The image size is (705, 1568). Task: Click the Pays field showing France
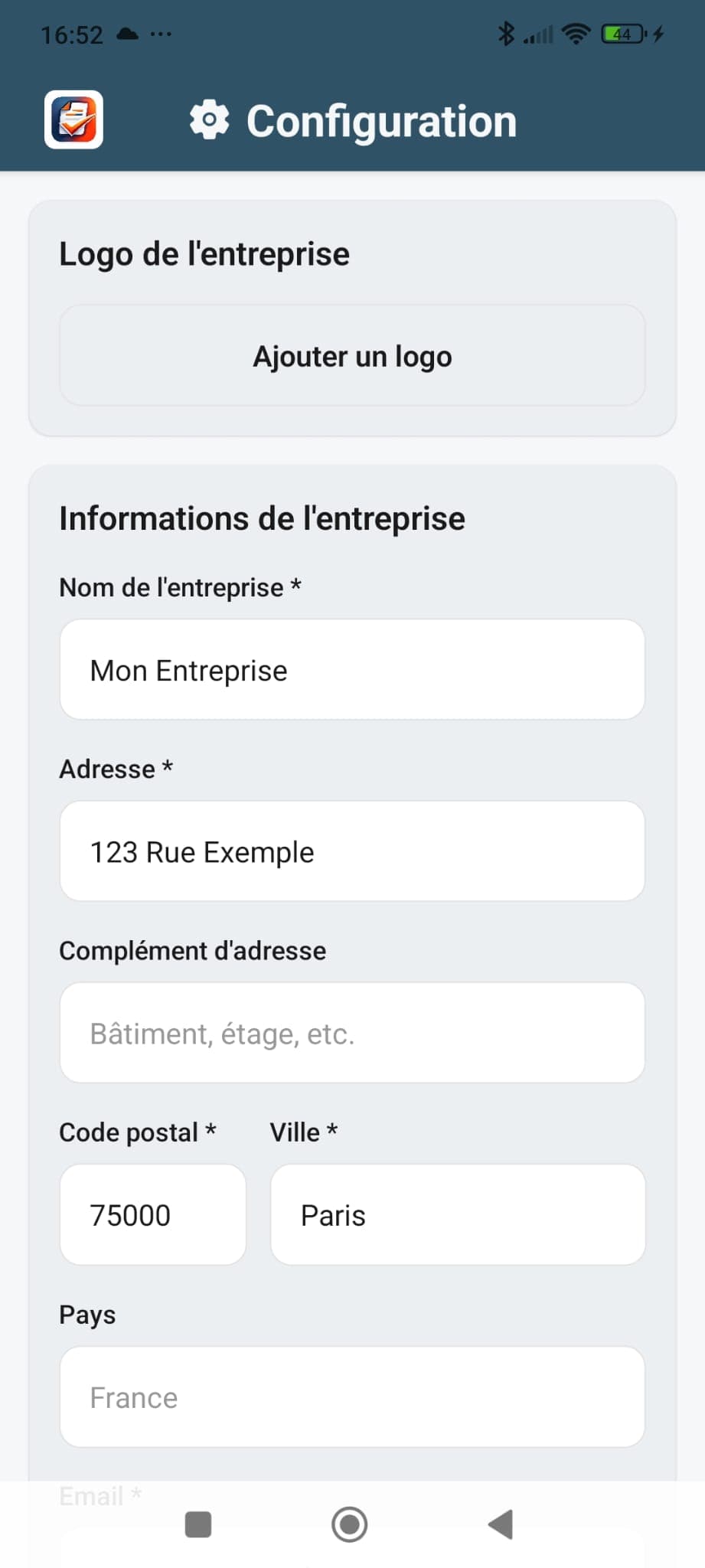click(x=352, y=1396)
